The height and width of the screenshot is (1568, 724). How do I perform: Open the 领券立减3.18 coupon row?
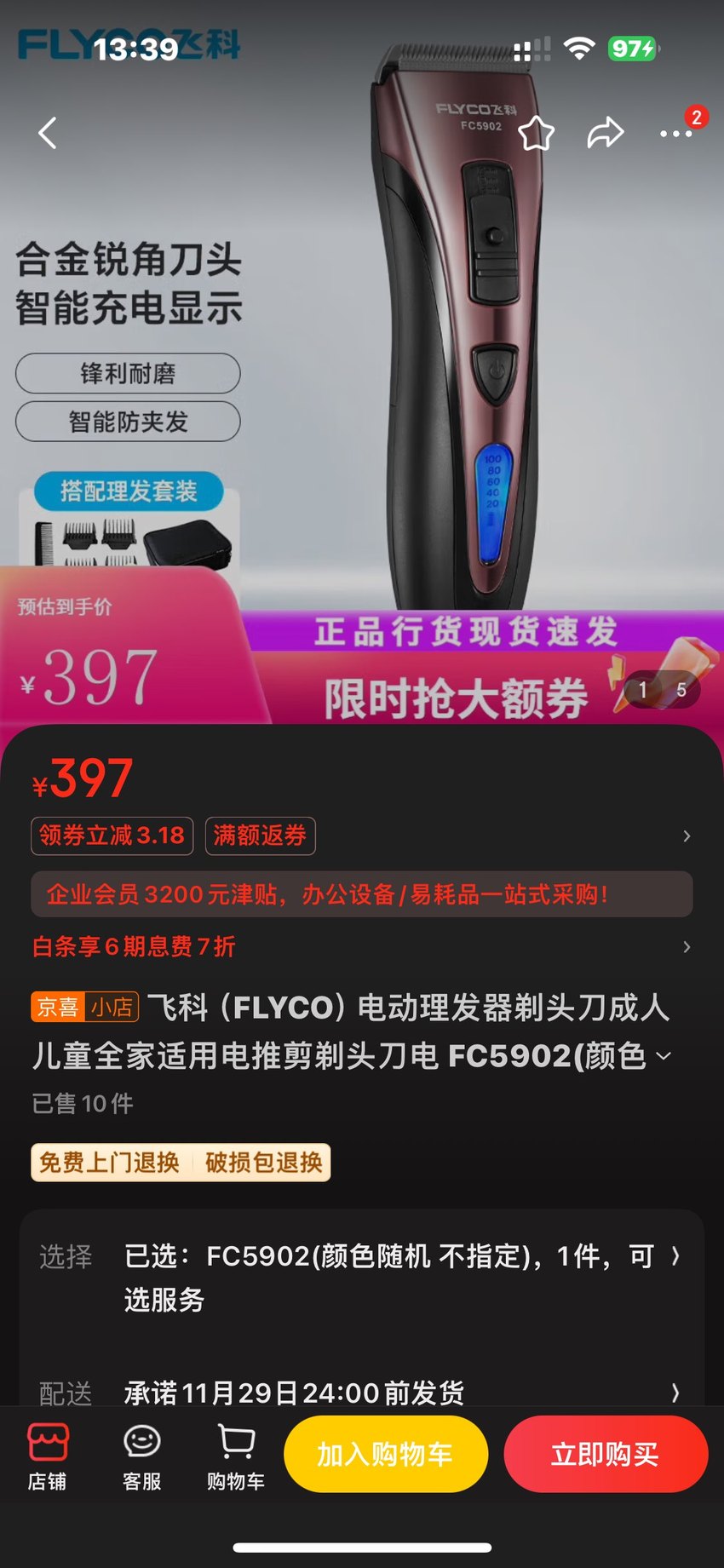tap(112, 836)
